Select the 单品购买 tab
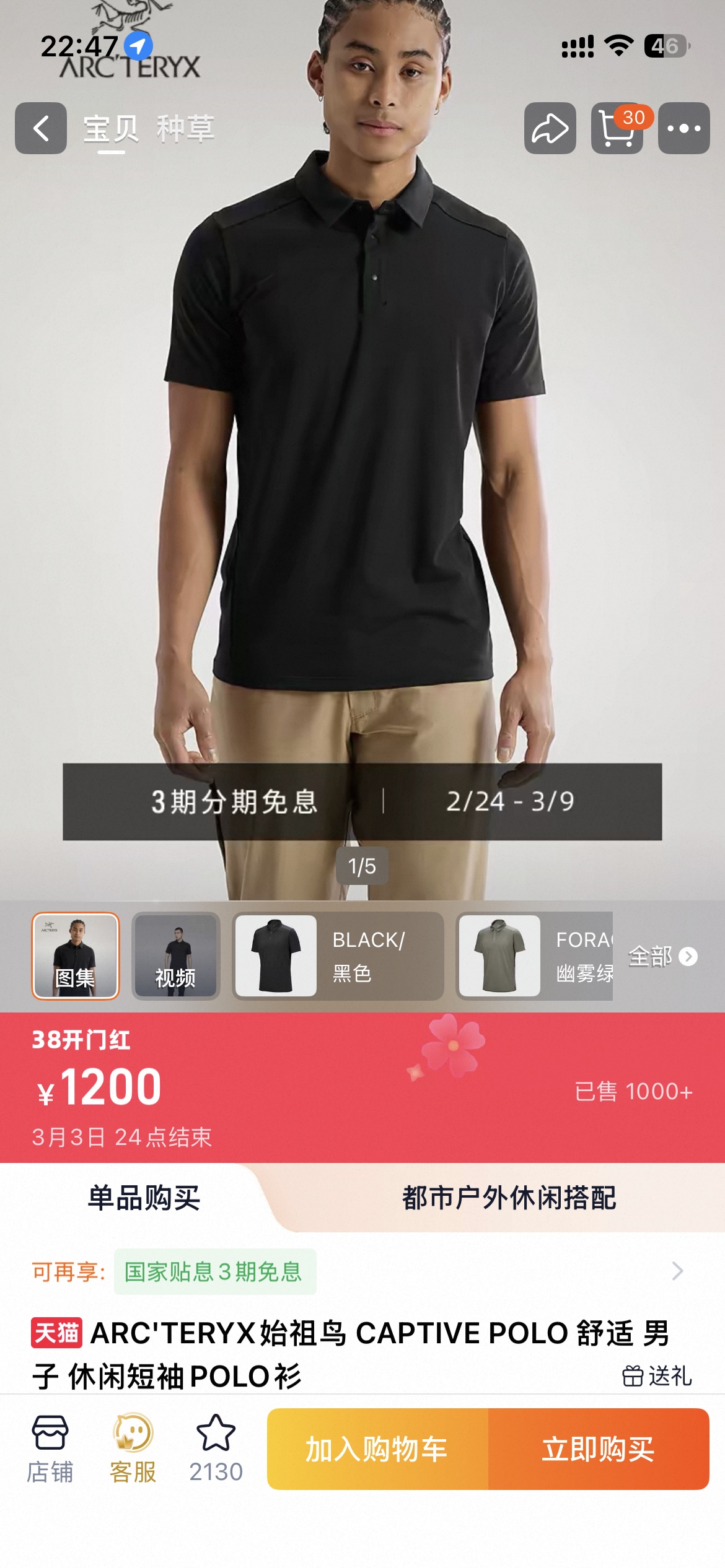725x1568 pixels. [144, 1198]
